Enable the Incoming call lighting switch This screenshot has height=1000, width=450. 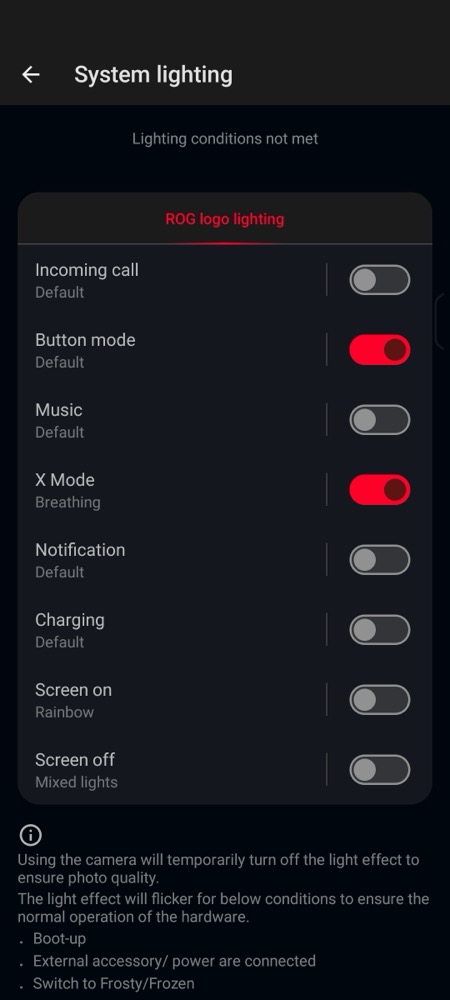coord(379,280)
